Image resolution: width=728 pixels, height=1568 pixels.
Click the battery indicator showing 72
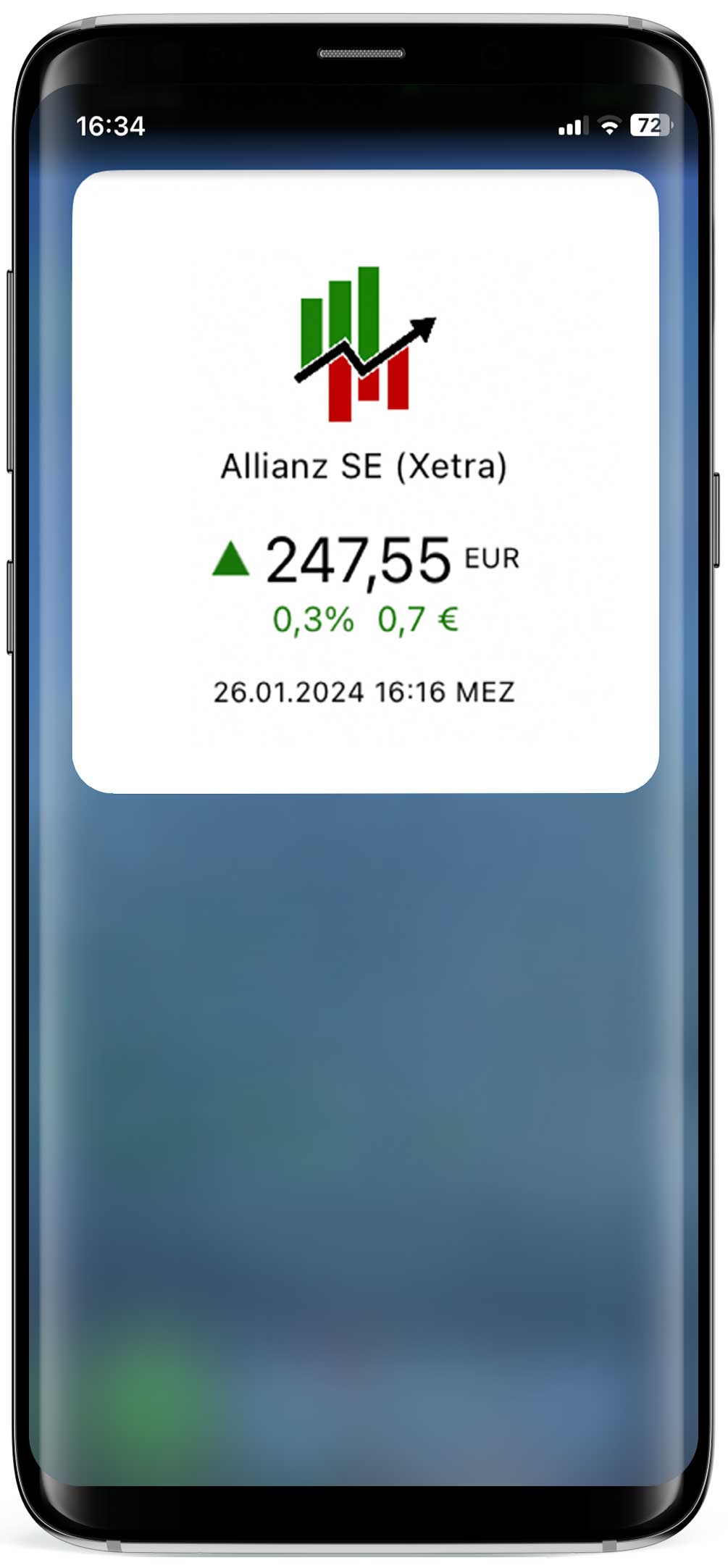tap(648, 125)
